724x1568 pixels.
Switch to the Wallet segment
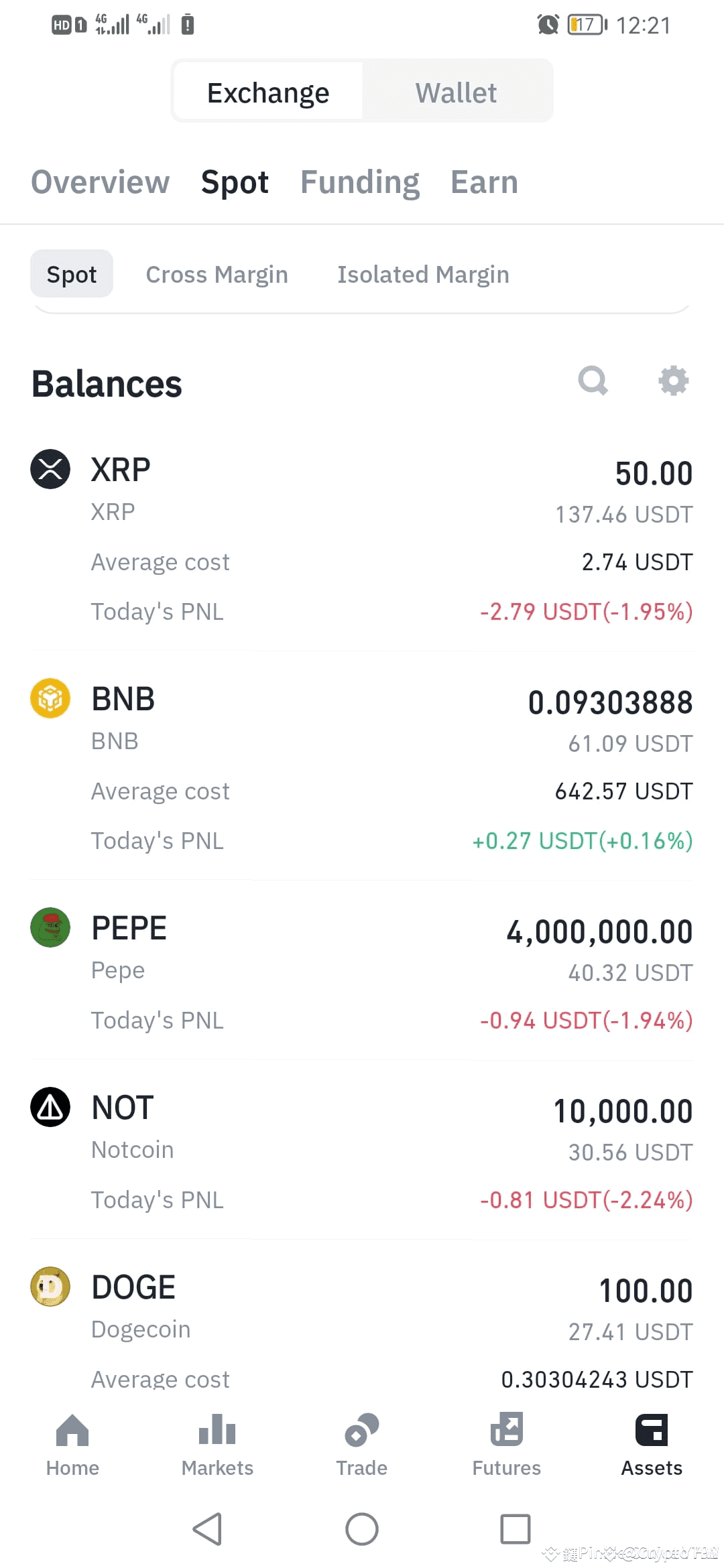click(456, 92)
